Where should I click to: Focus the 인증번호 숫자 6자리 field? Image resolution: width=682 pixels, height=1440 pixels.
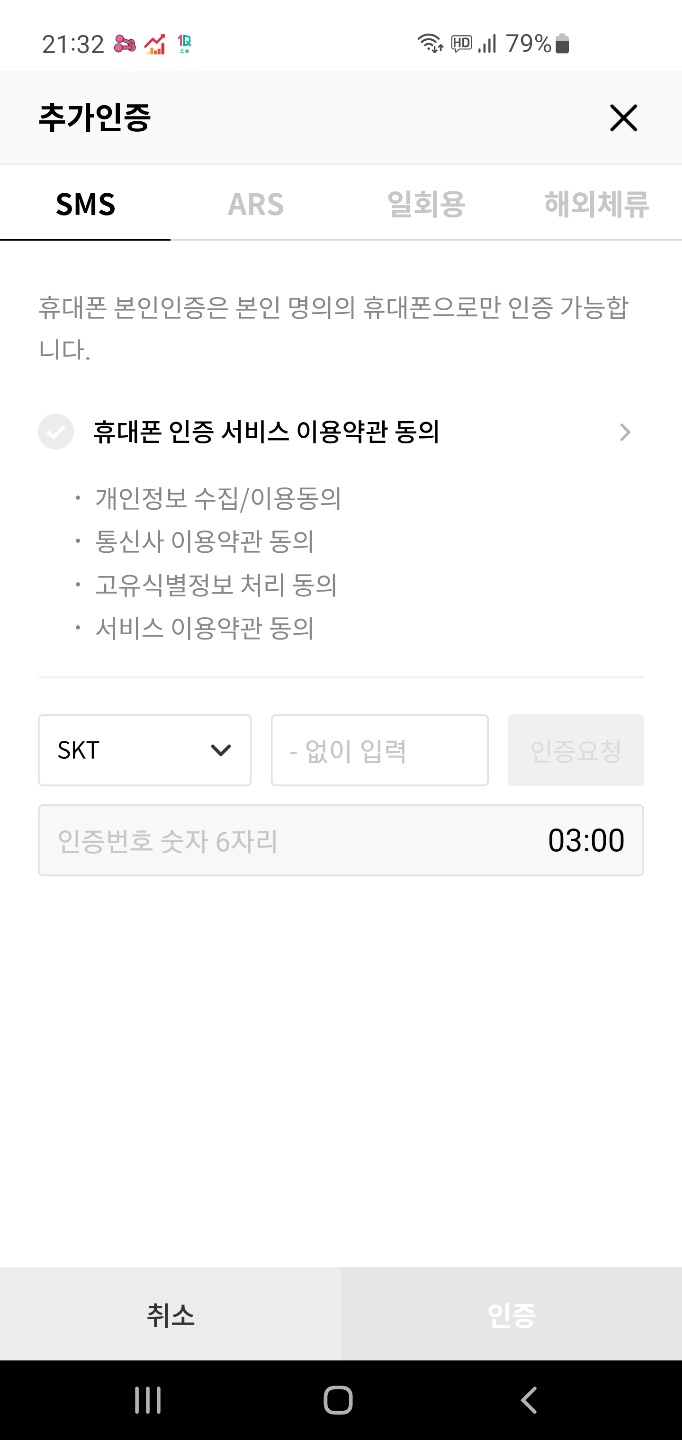[x=341, y=840]
